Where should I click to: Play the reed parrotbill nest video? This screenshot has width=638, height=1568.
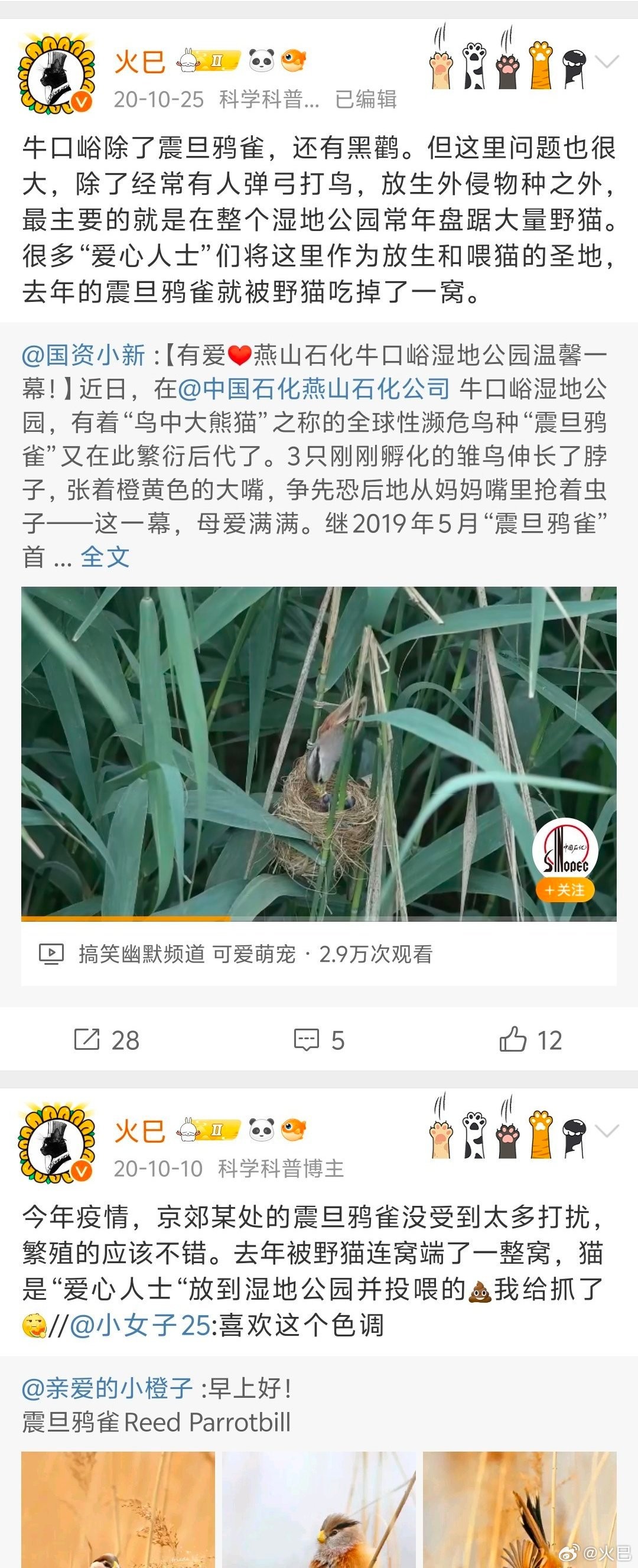click(x=318, y=752)
